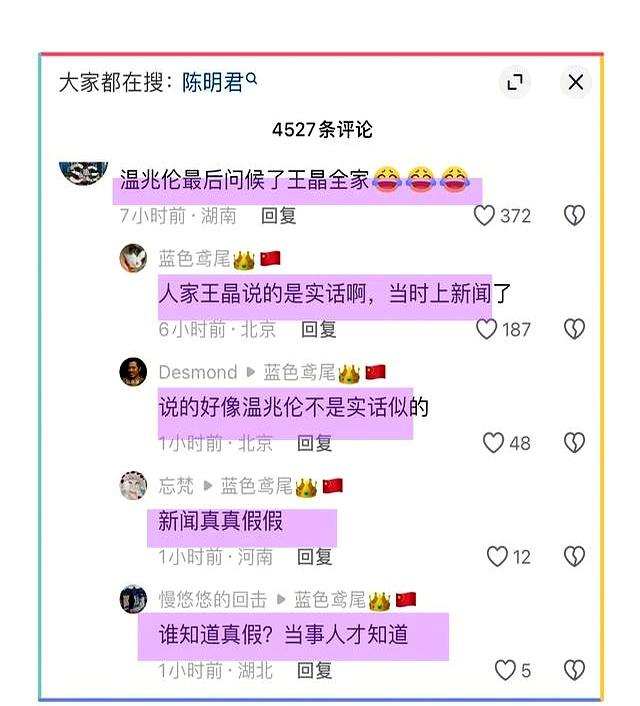
Task: Like 蓝色鸢尾's comment with 187 likes
Action: (x=486, y=329)
